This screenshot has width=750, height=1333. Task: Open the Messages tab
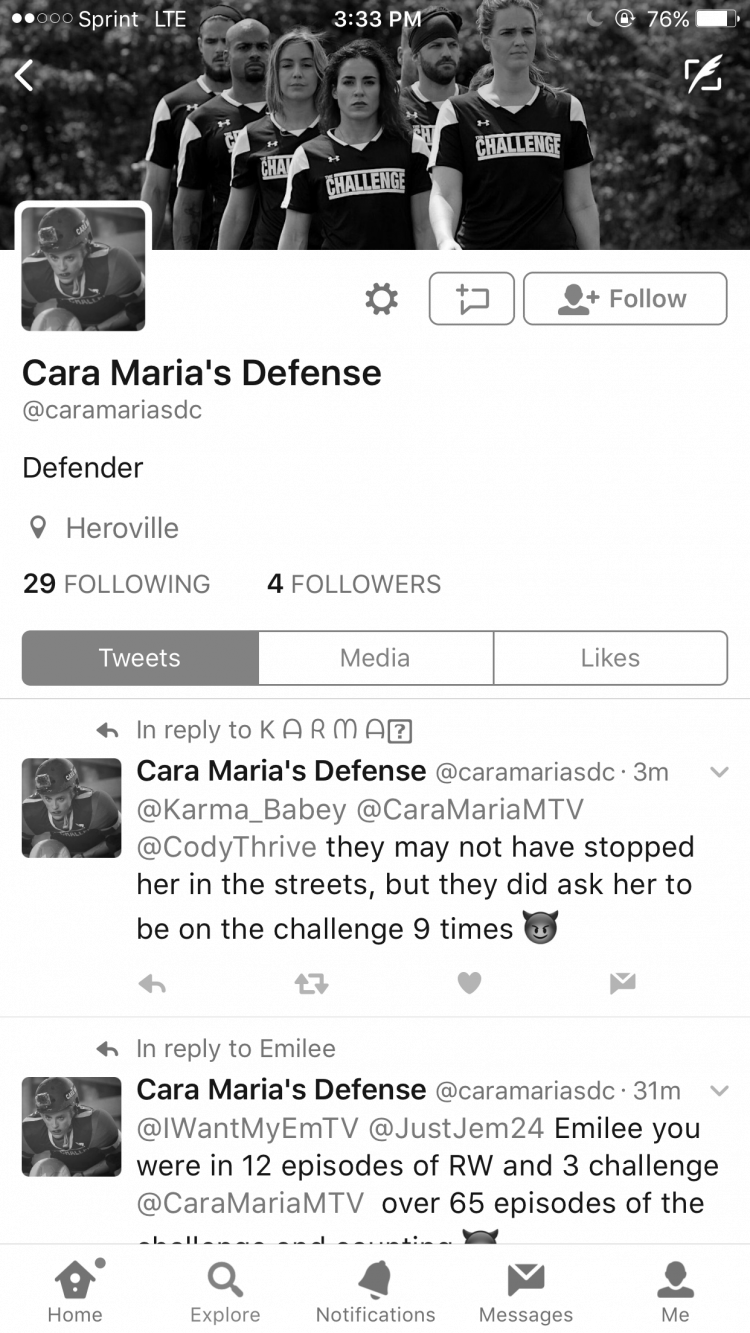point(525,1290)
